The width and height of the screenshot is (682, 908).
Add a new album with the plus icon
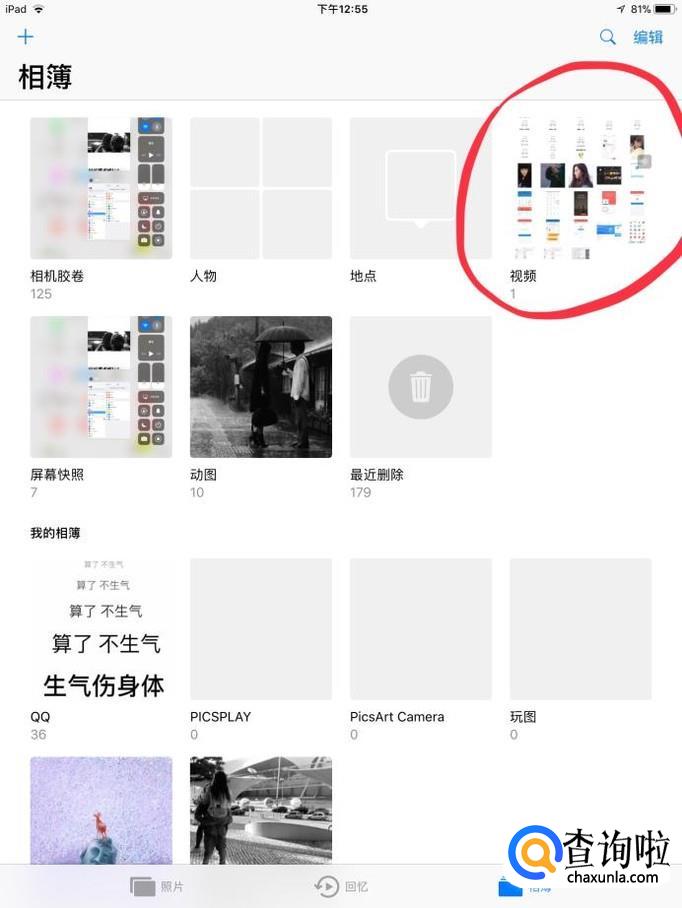tap(26, 37)
